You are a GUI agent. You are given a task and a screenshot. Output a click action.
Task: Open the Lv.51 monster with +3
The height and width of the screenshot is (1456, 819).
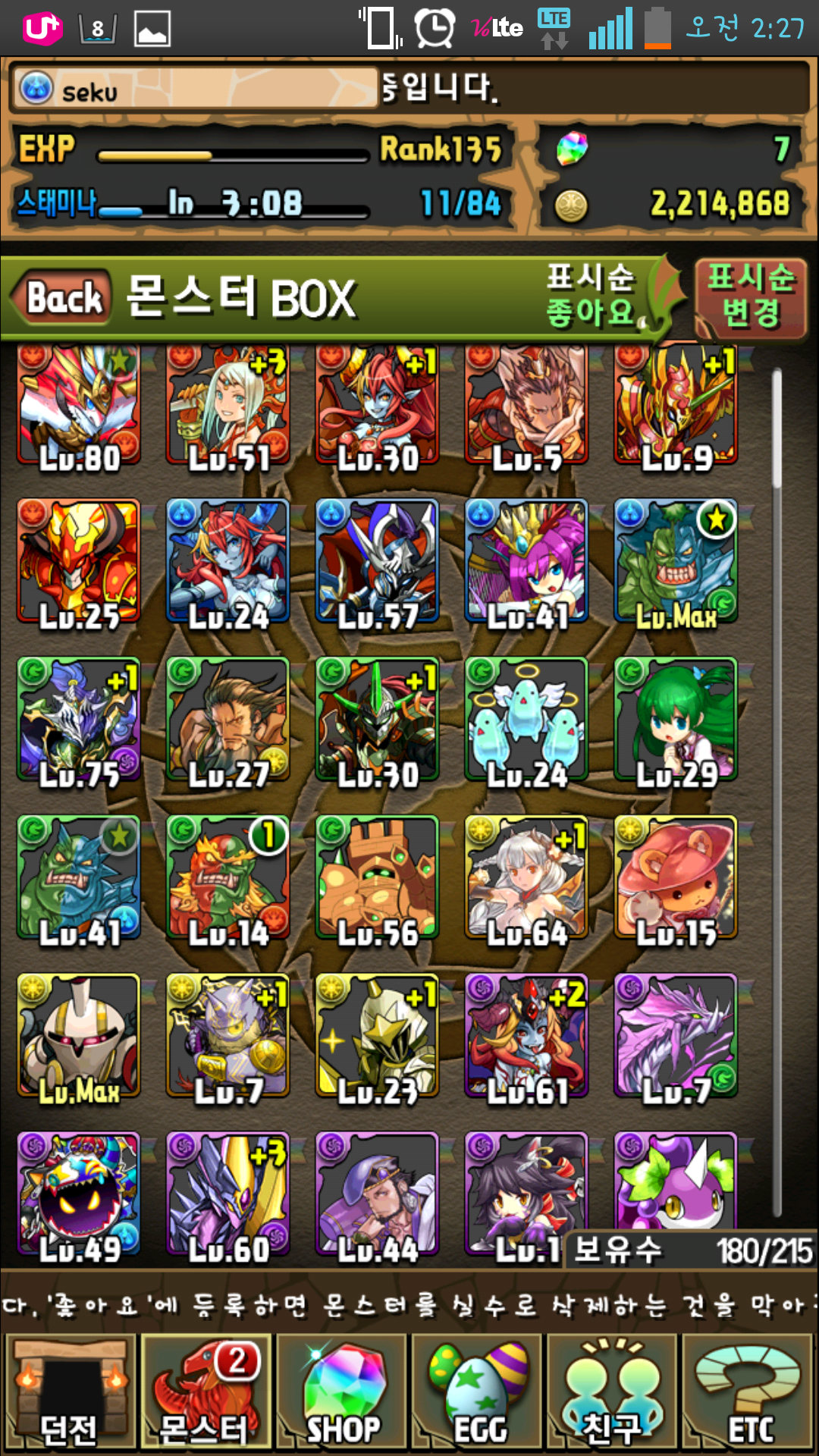227,406
